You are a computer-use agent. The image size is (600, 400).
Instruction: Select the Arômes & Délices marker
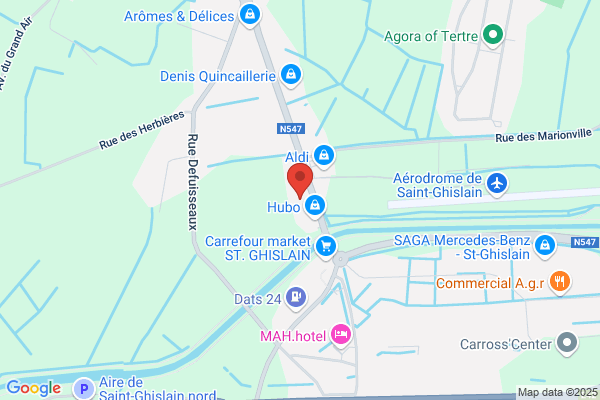[250, 15]
